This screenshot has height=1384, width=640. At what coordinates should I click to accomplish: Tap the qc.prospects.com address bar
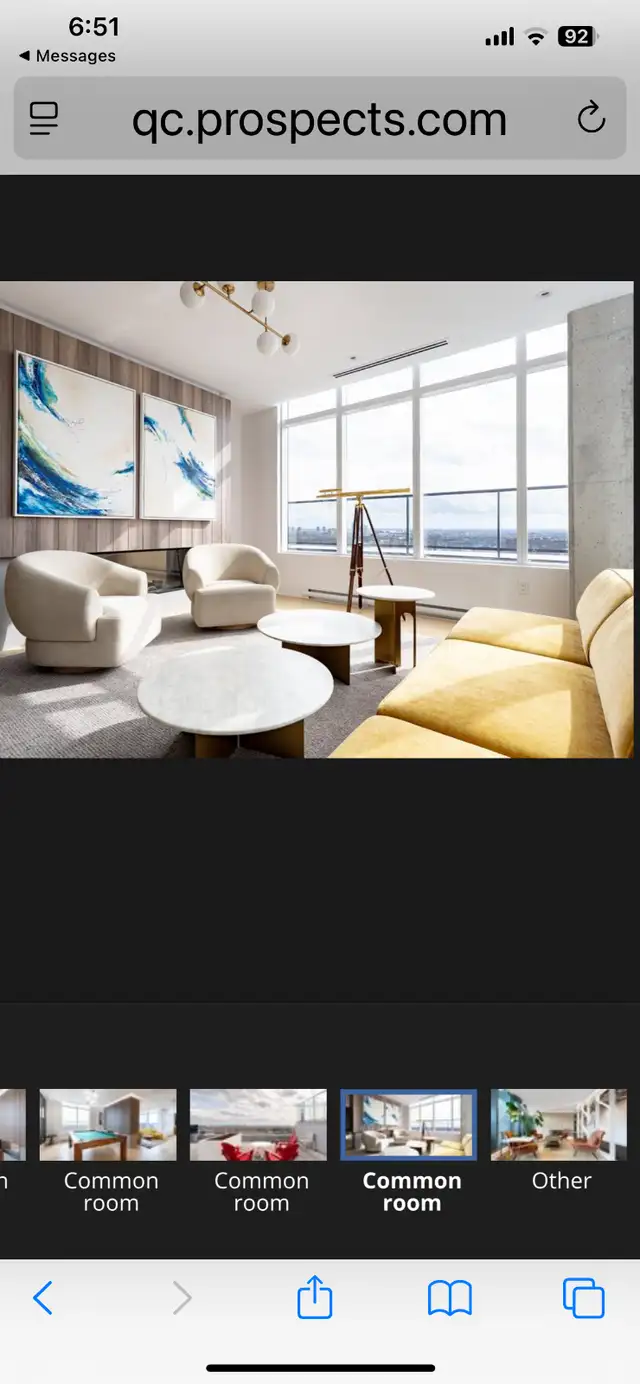point(319,120)
